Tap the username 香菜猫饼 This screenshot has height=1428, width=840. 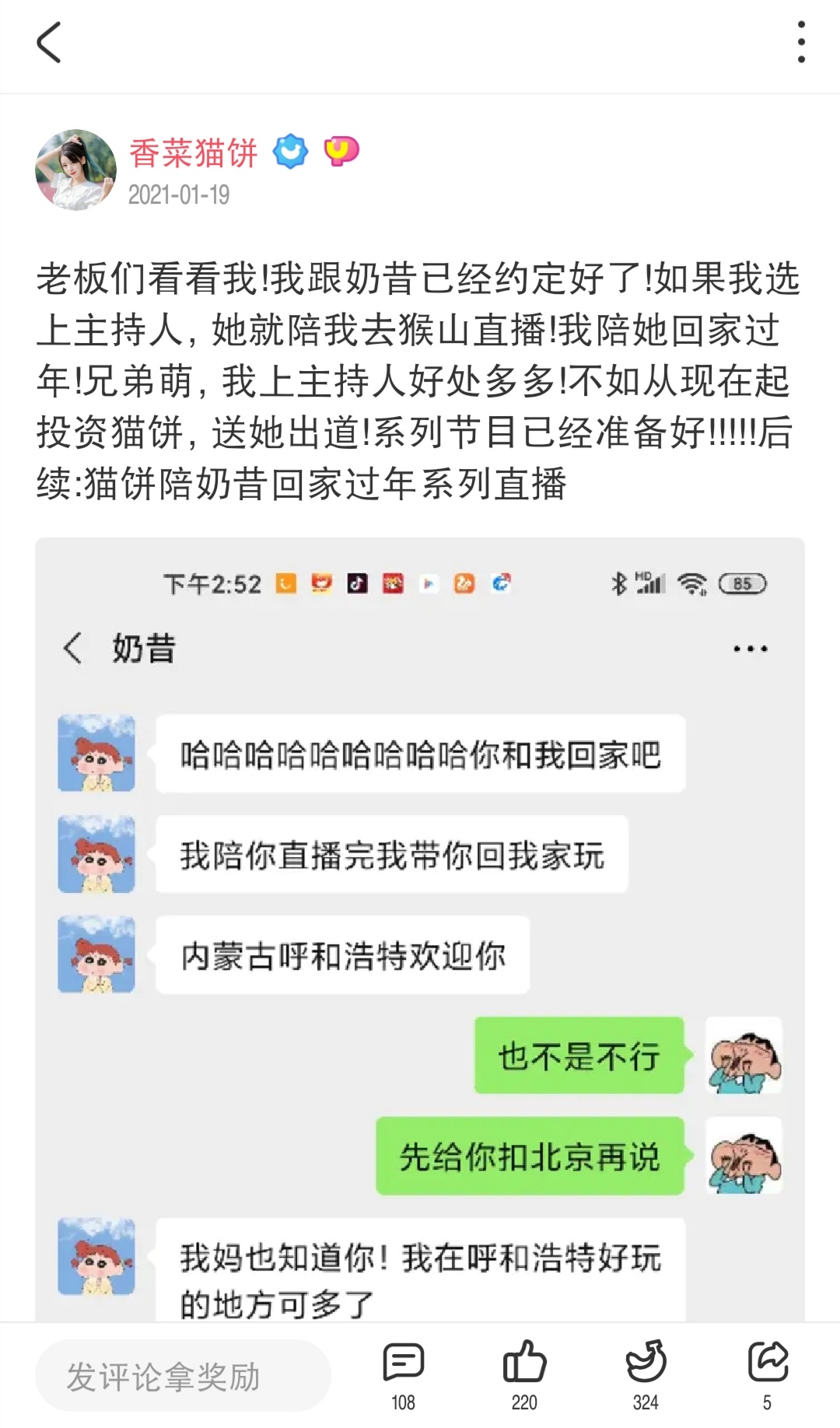tap(193, 152)
